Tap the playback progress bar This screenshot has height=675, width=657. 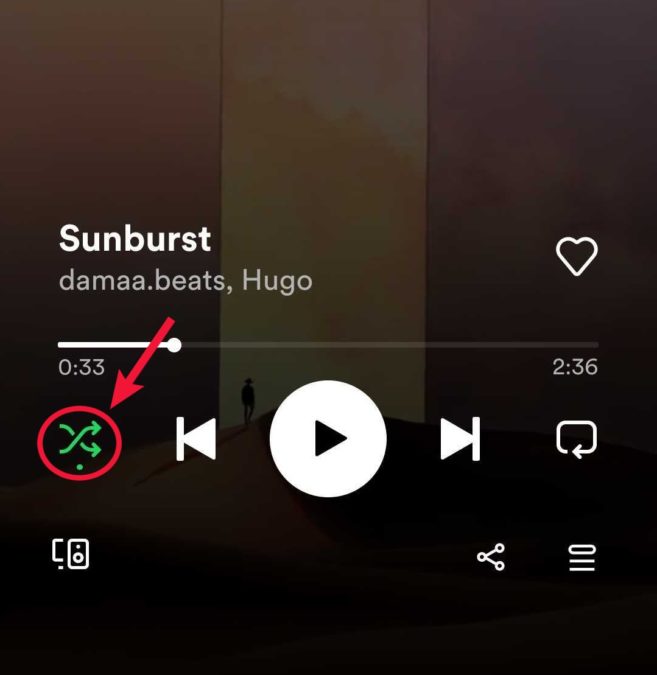point(328,345)
